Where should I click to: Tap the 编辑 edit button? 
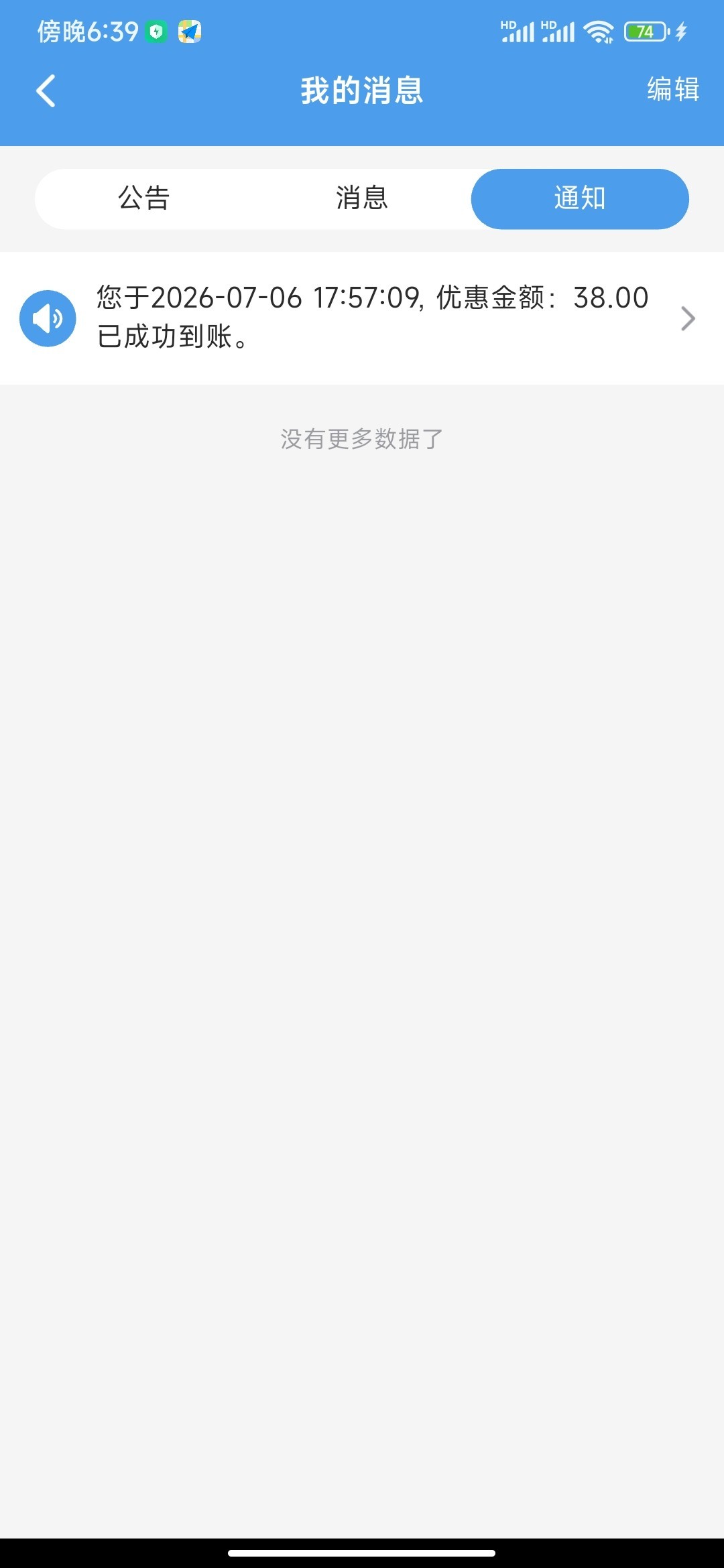pyautogui.click(x=673, y=89)
